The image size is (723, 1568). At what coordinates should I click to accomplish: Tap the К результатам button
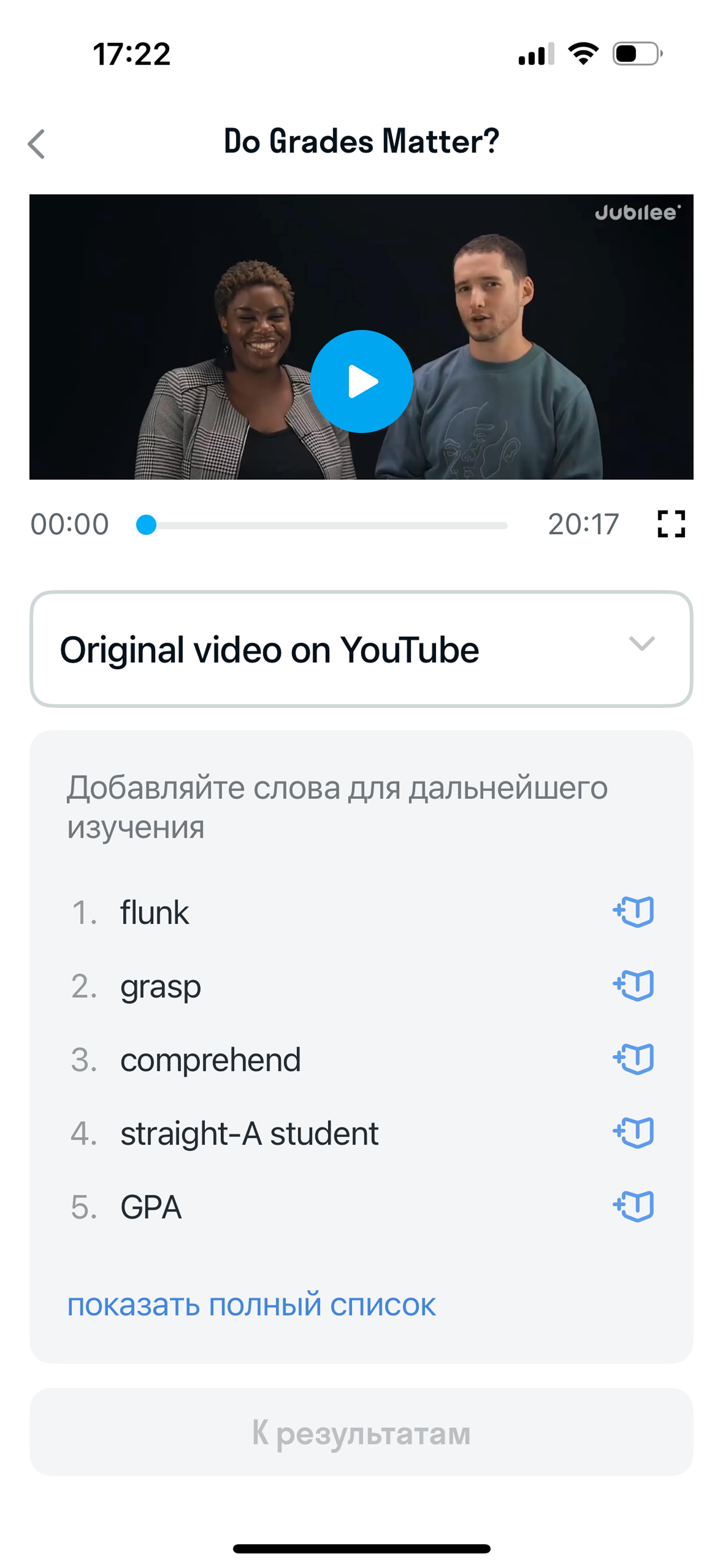click(x=361, y=1432)
